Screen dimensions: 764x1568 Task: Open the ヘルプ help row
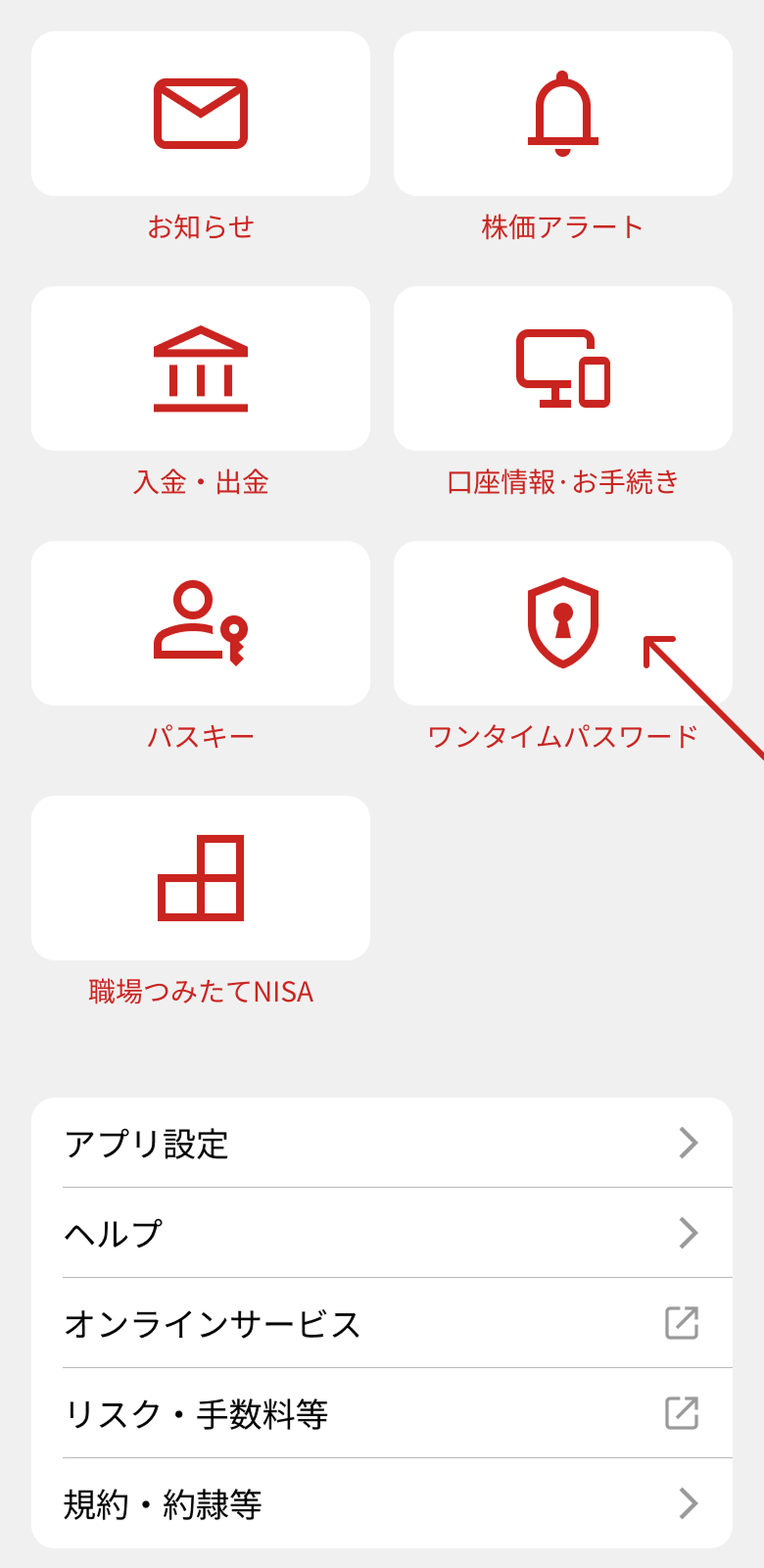[382, 1233]
